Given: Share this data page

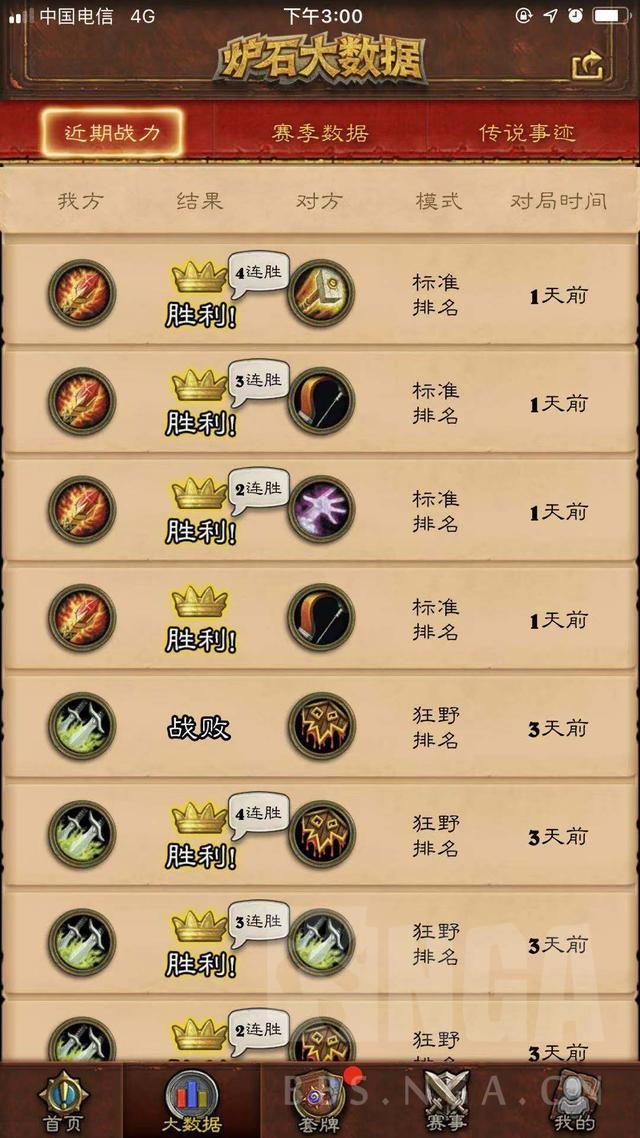Looking at the screenshot, I should click(x=587, y=65).
